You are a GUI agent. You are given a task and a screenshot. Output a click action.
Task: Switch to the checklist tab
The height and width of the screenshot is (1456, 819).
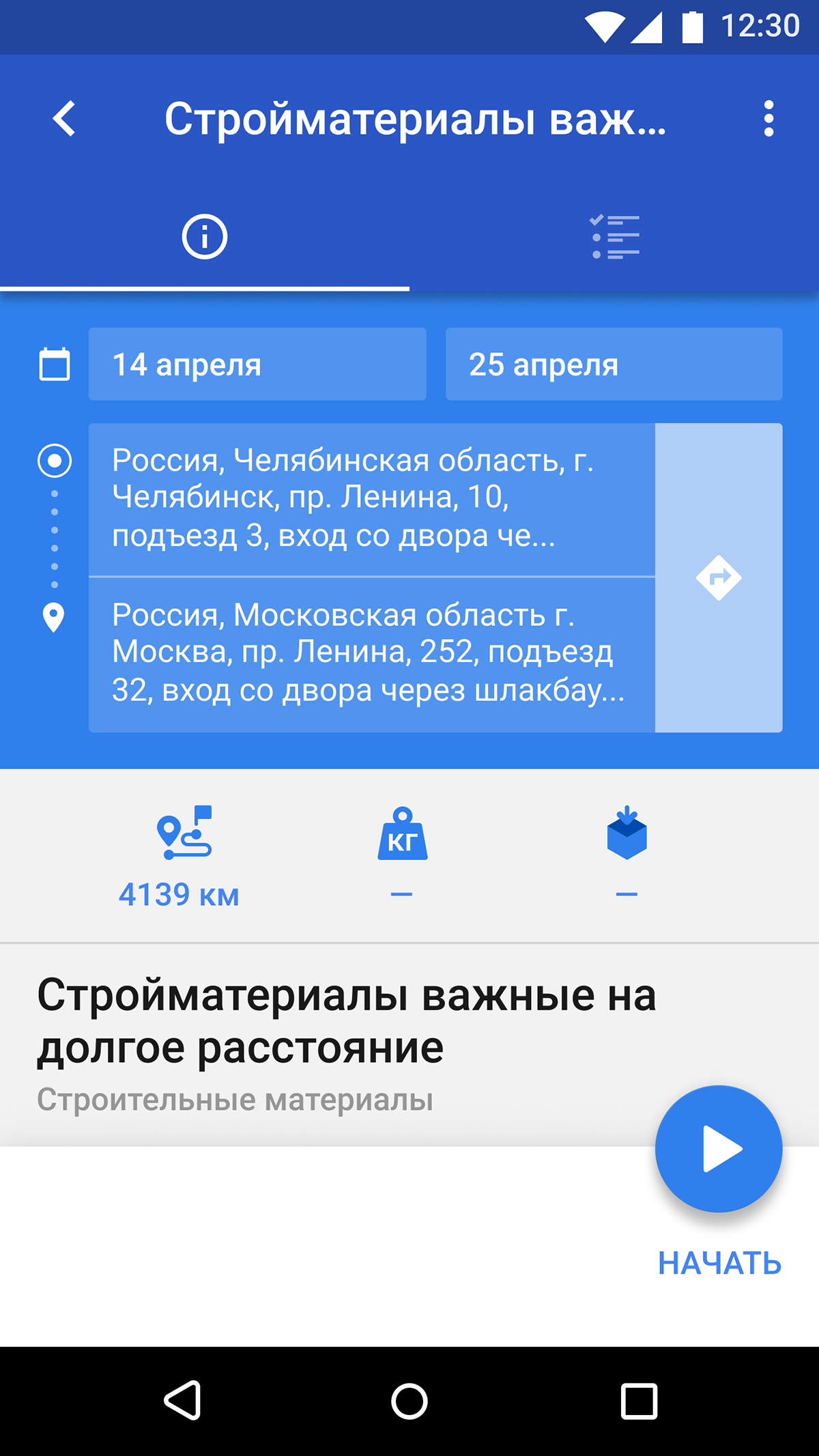point(614,238)
